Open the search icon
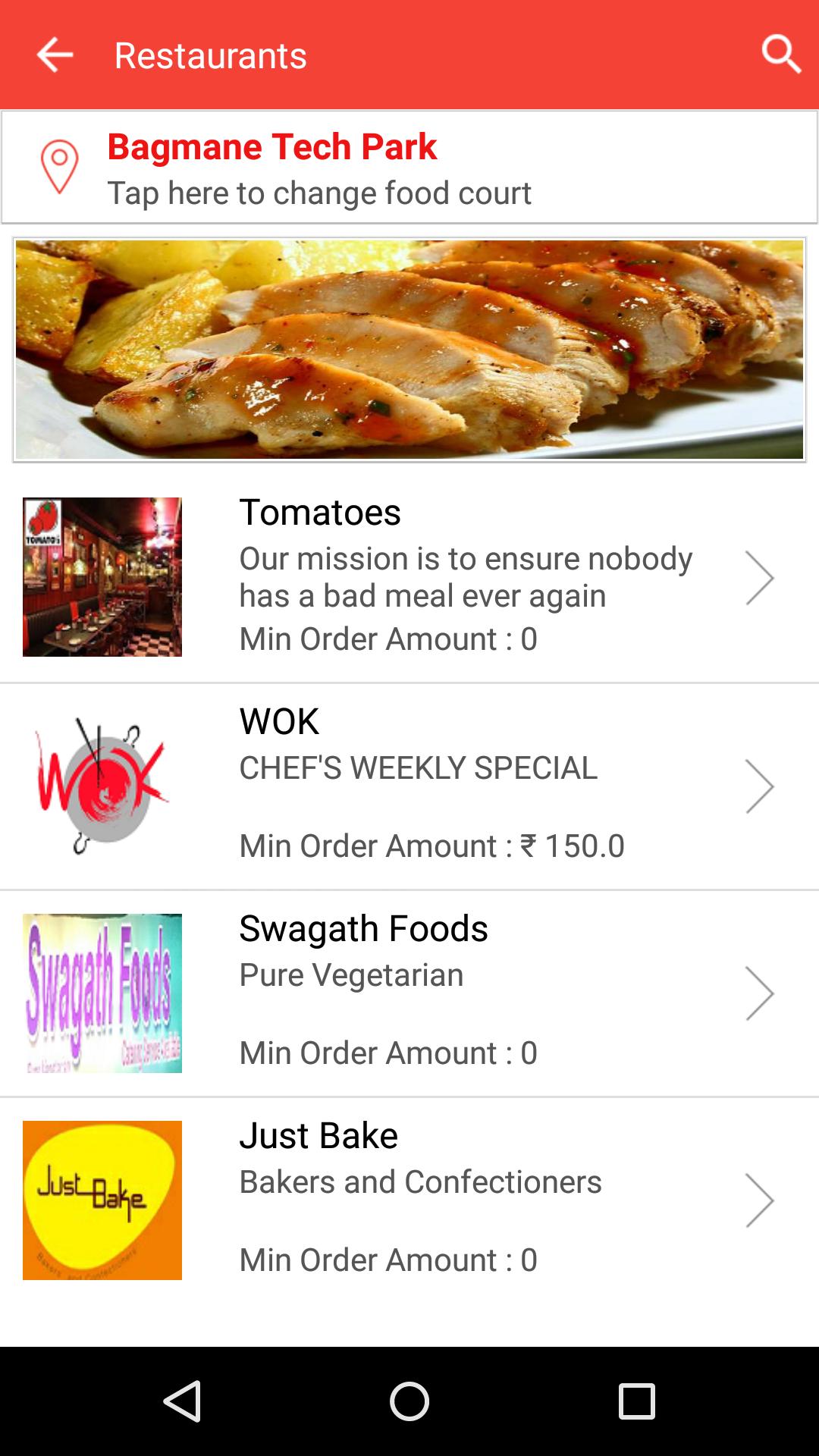The width and height of the screenshot is (819, 1456). coord(781,55)
